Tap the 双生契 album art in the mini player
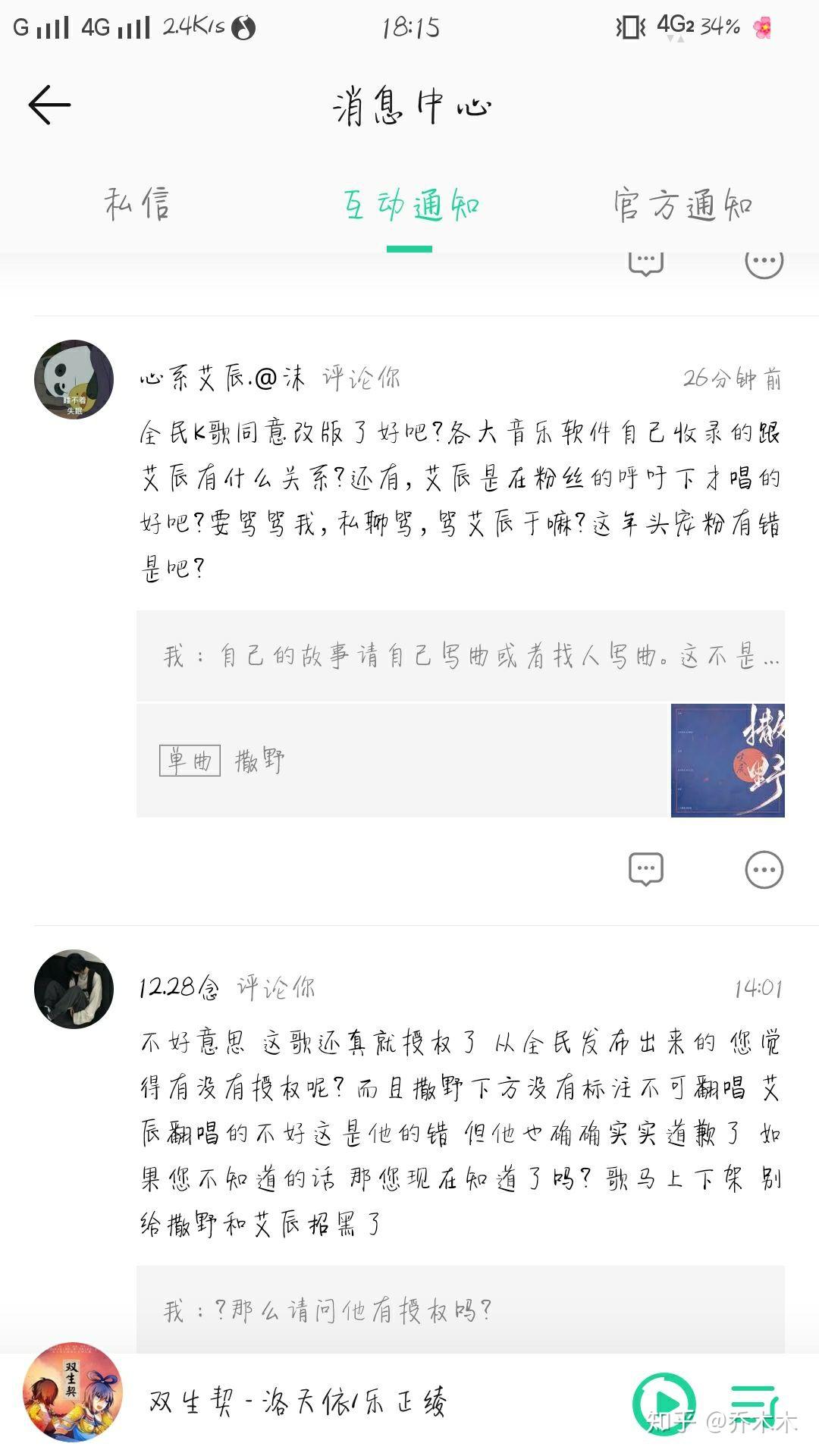 click(72, 1399)
